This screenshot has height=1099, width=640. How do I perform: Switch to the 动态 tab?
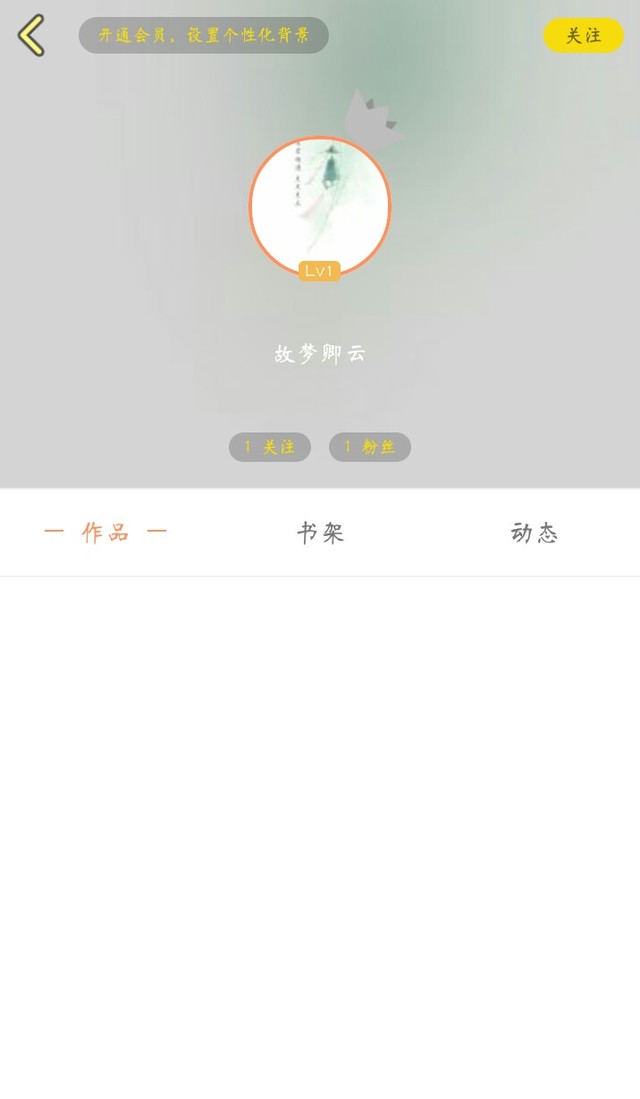[x=534, y=533]
